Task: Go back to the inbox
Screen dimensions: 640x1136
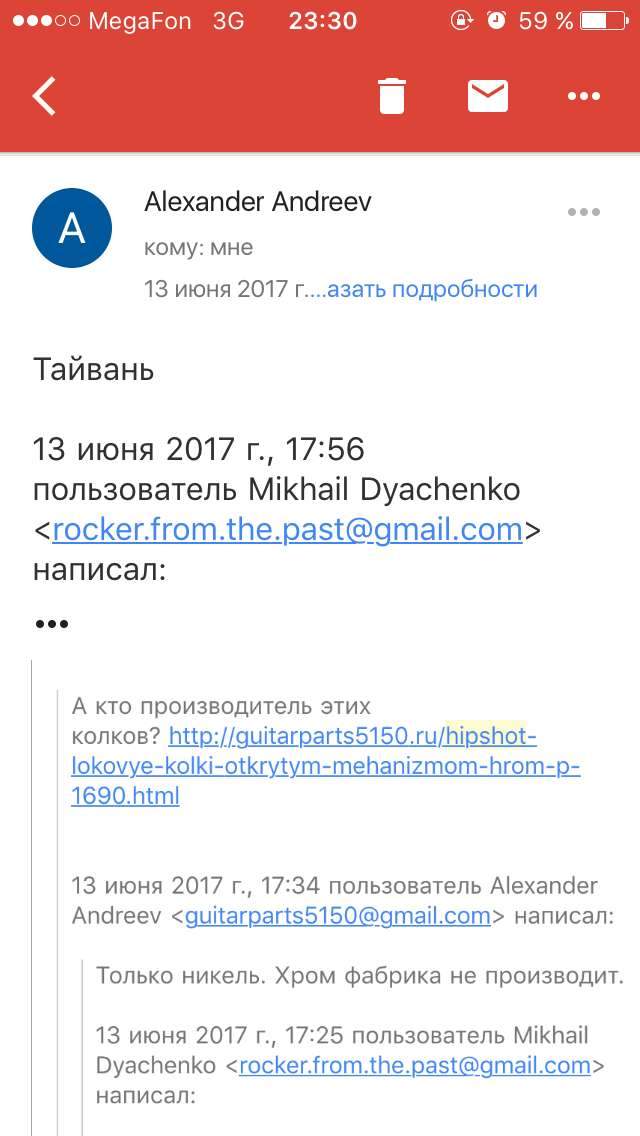Action: point(44,96)
